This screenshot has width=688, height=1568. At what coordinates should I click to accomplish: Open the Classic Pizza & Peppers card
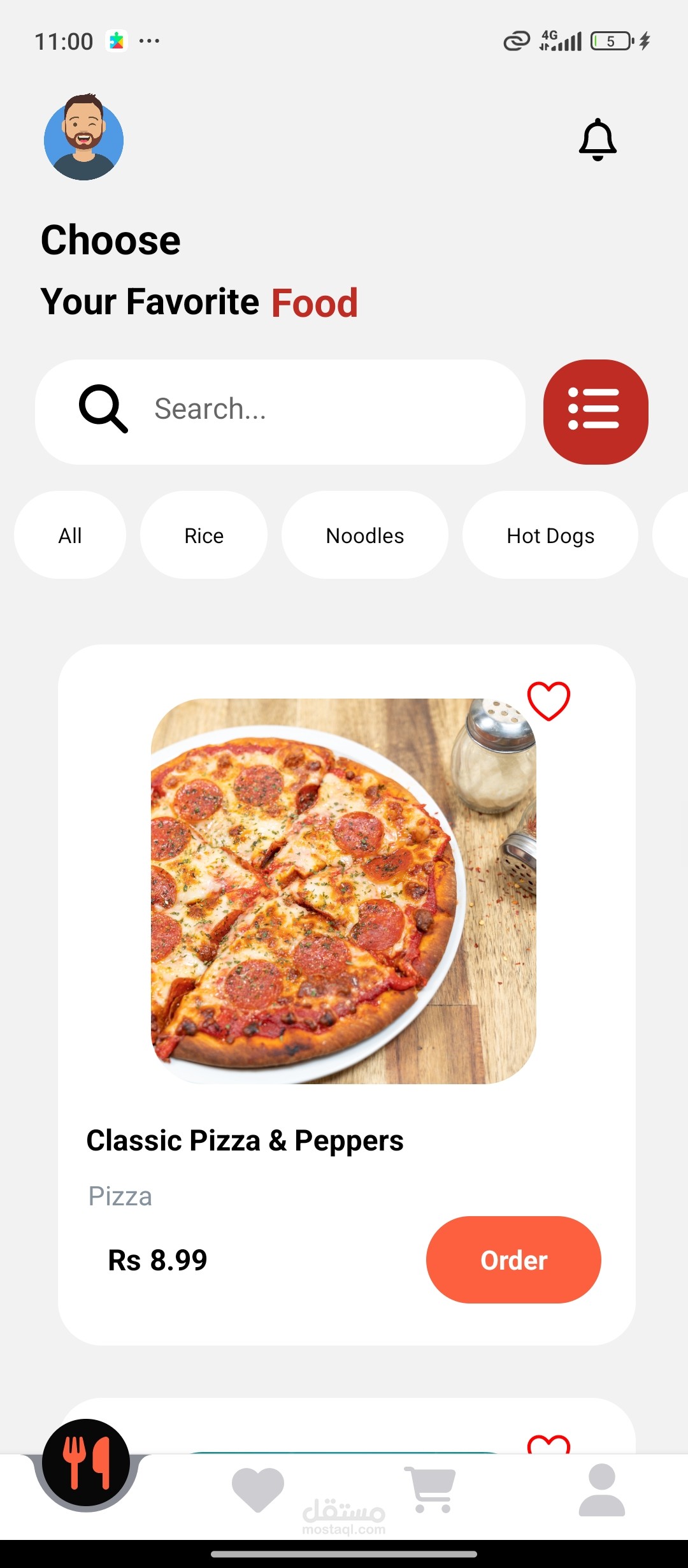[x=343, y=891]
